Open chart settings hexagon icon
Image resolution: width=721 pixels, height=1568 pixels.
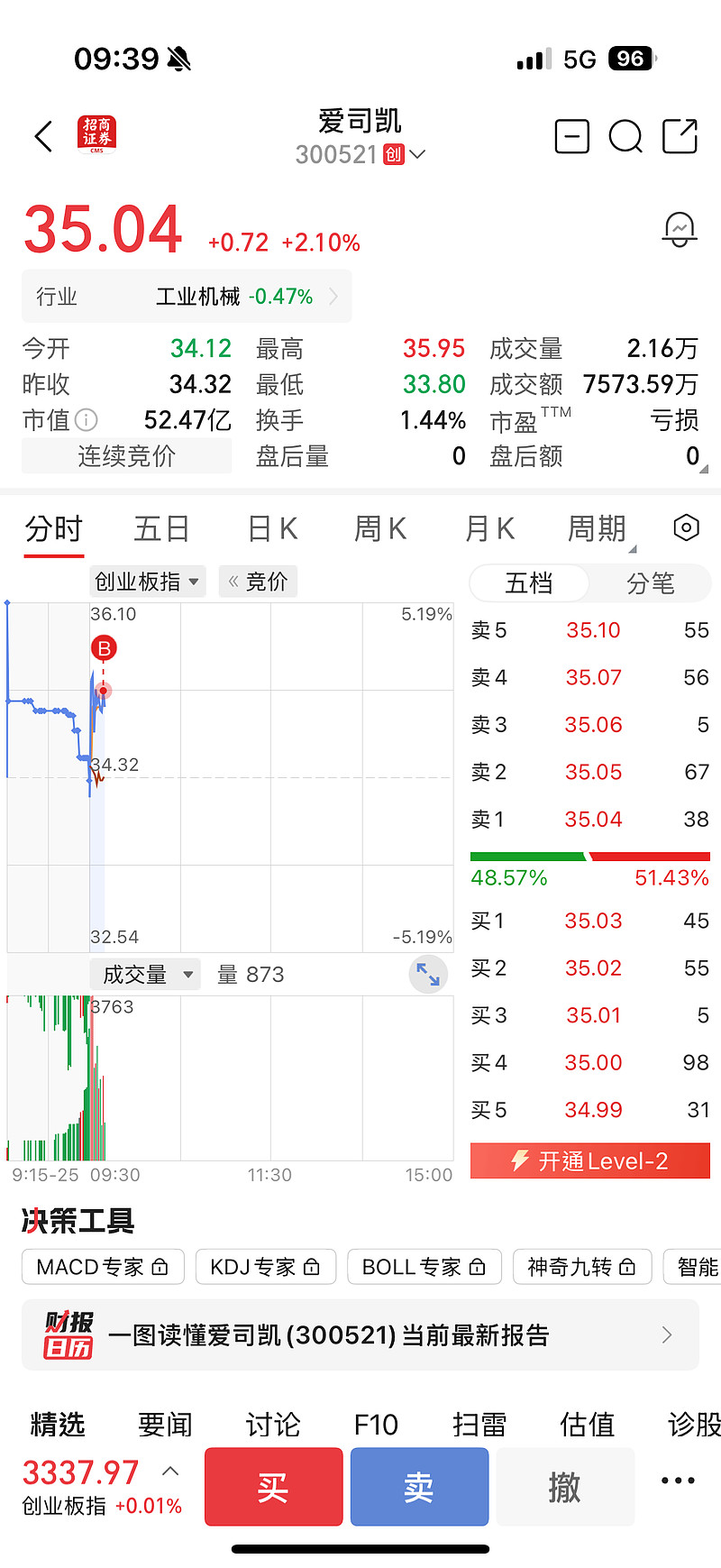coord(686,527)
